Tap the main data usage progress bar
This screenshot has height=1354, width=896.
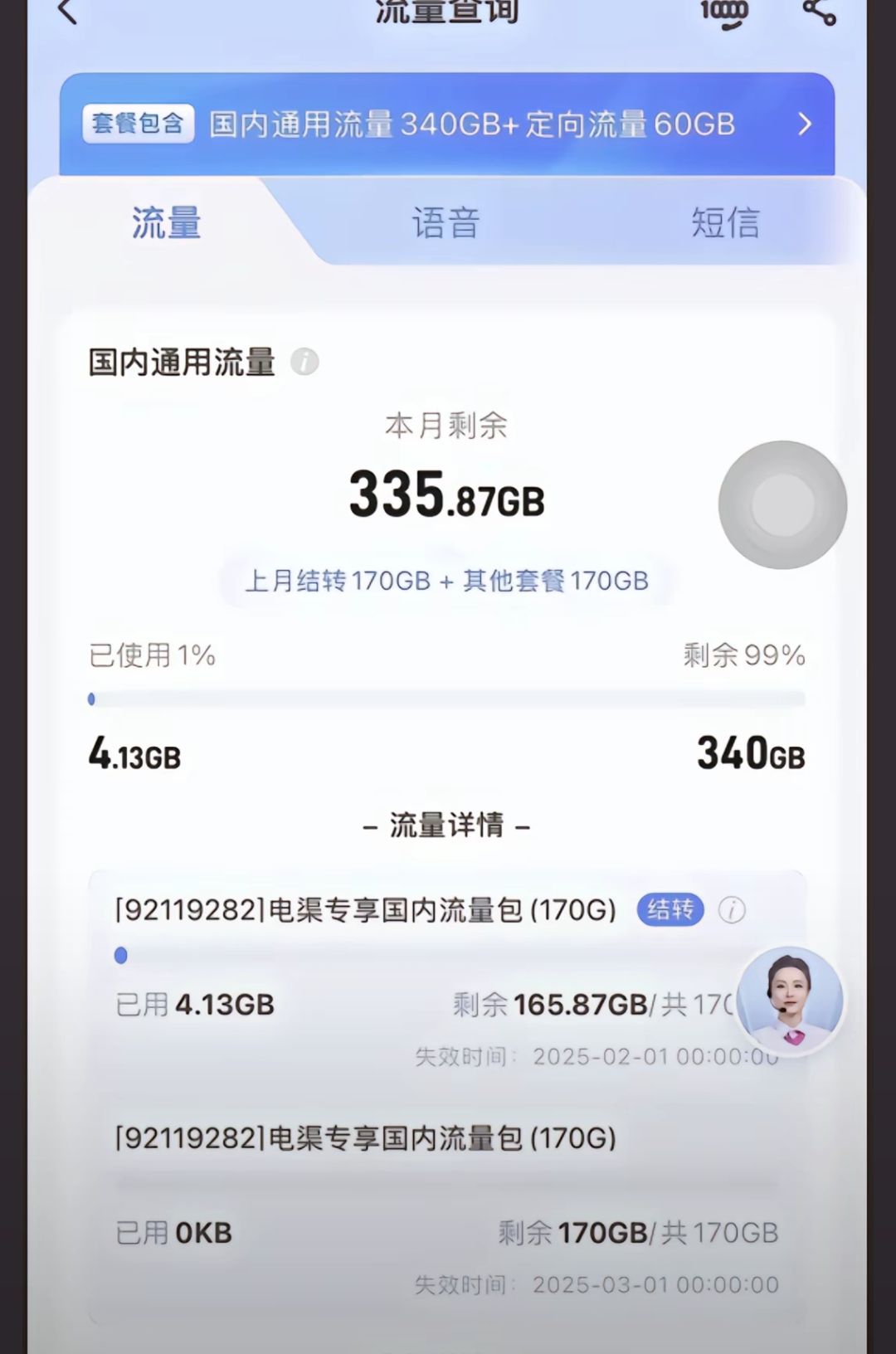pos(448,699)
